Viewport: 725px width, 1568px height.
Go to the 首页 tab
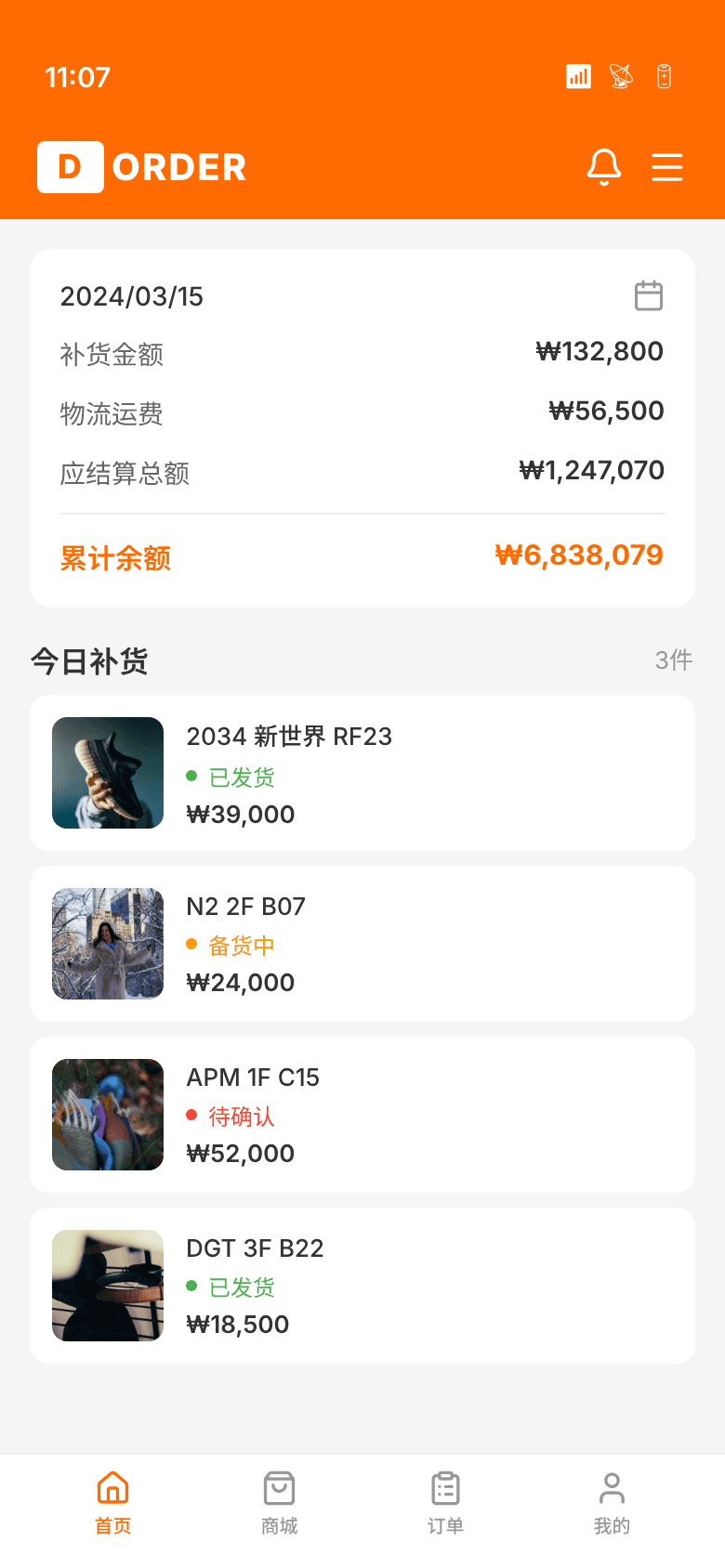coord(113,1503)
